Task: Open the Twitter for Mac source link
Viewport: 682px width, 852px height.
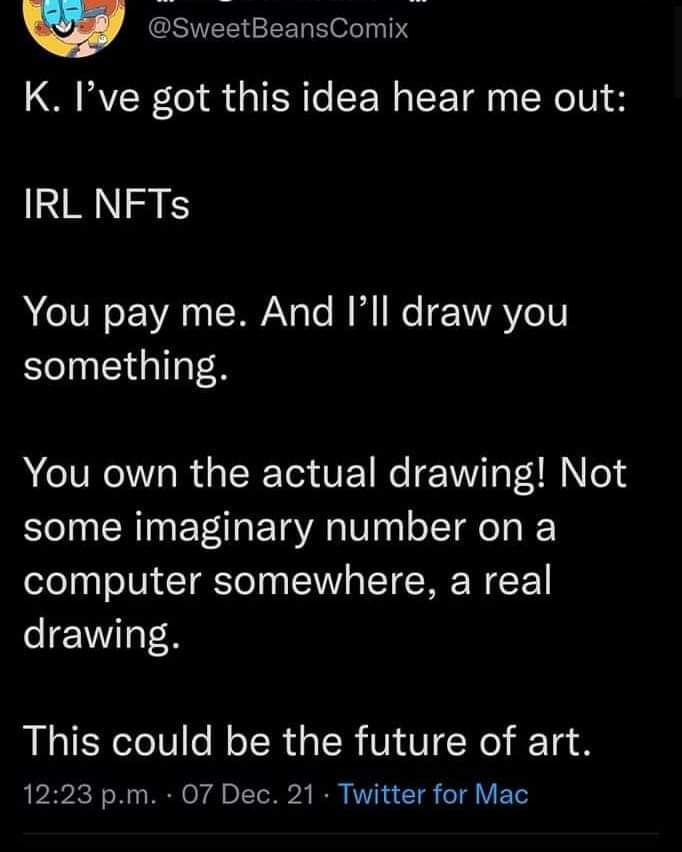Action: [433, 795]
